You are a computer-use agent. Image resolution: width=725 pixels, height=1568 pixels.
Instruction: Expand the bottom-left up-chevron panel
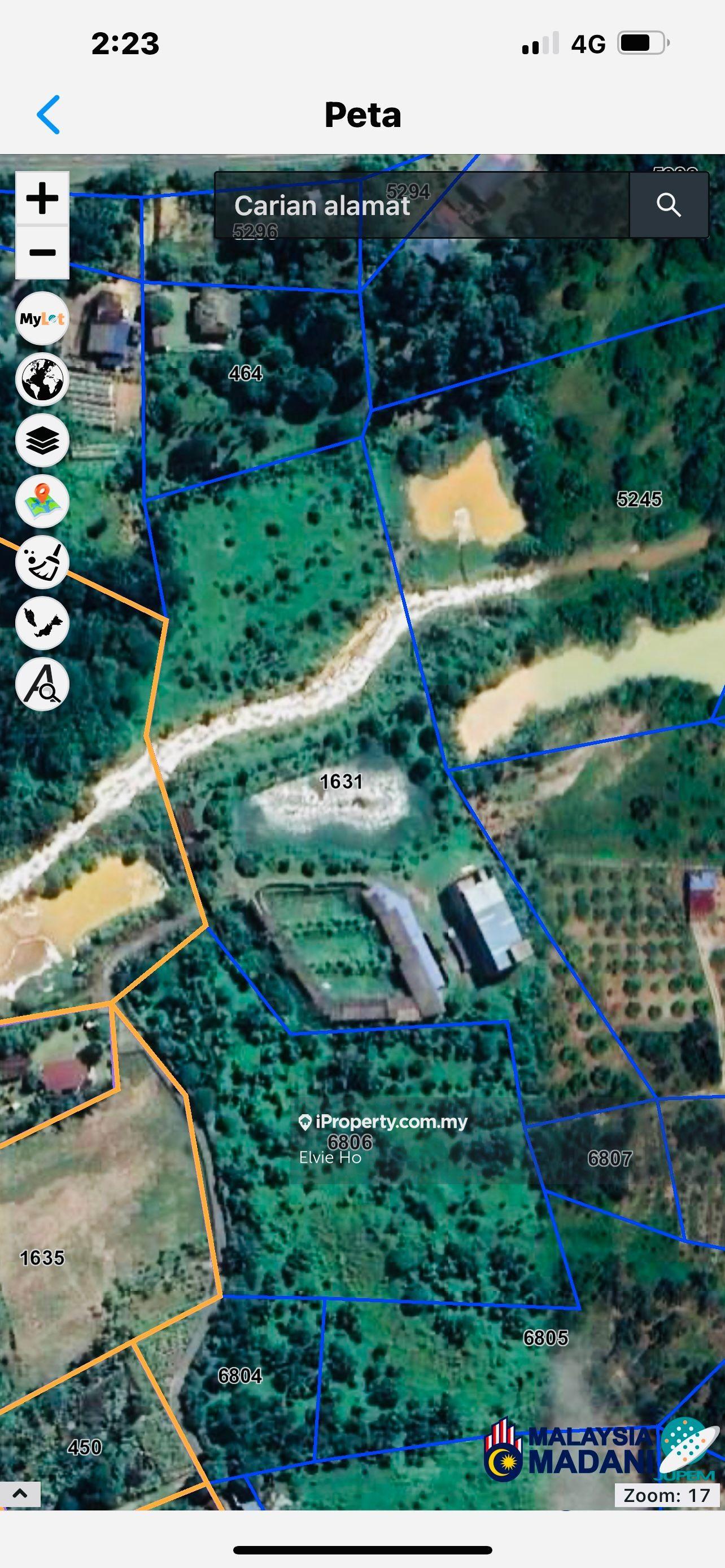click(x=20, y=1493)
